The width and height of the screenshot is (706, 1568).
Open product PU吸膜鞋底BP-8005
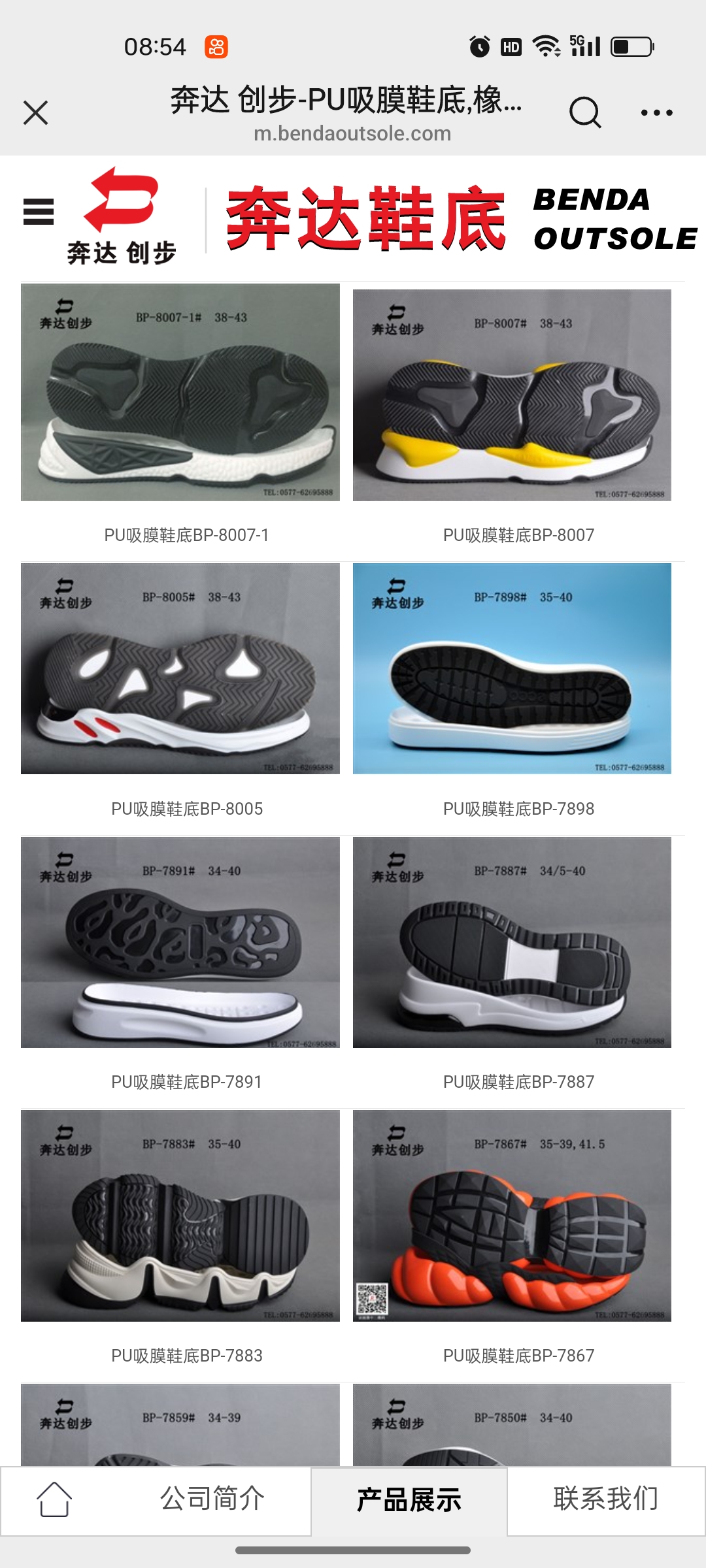[180, 668]
